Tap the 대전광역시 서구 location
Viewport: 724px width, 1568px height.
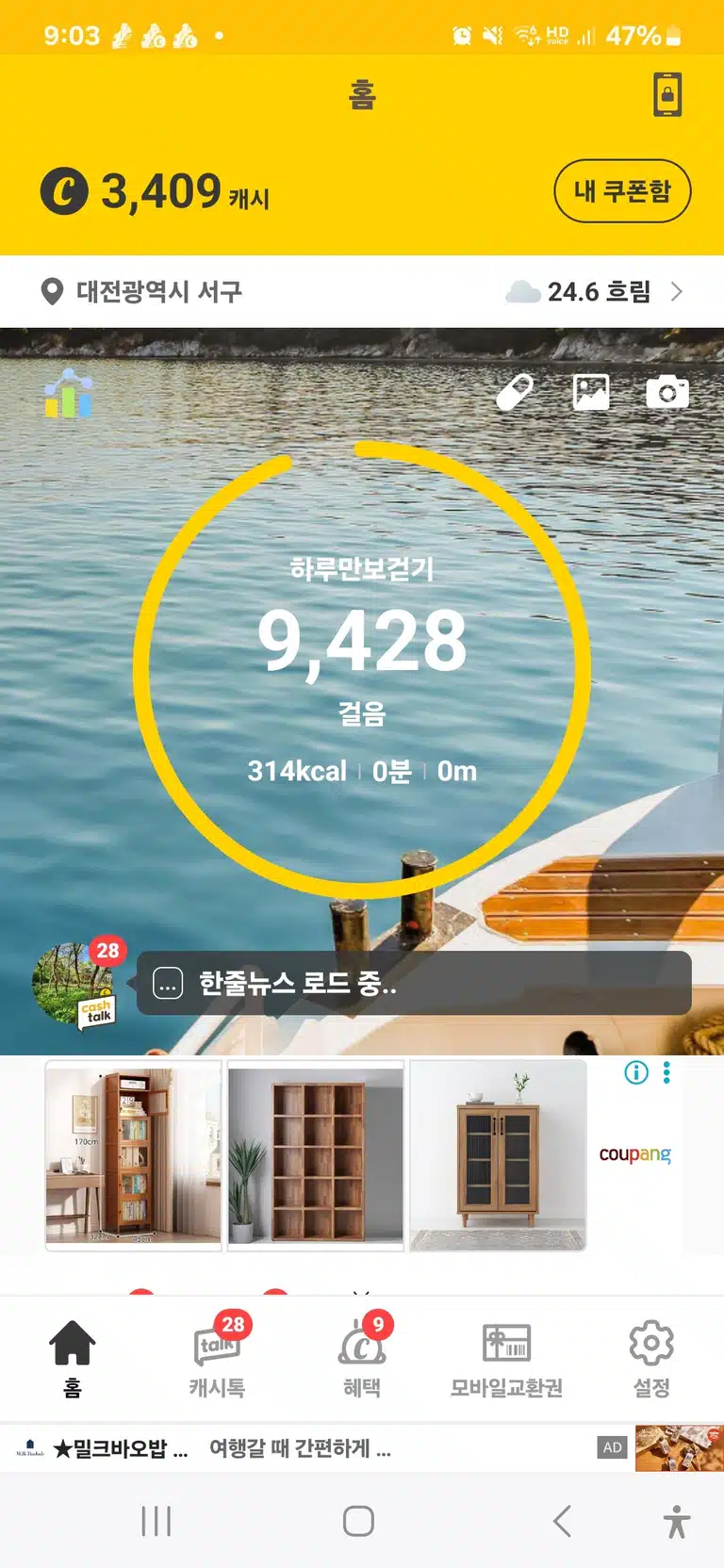click(x=141, y=291)
